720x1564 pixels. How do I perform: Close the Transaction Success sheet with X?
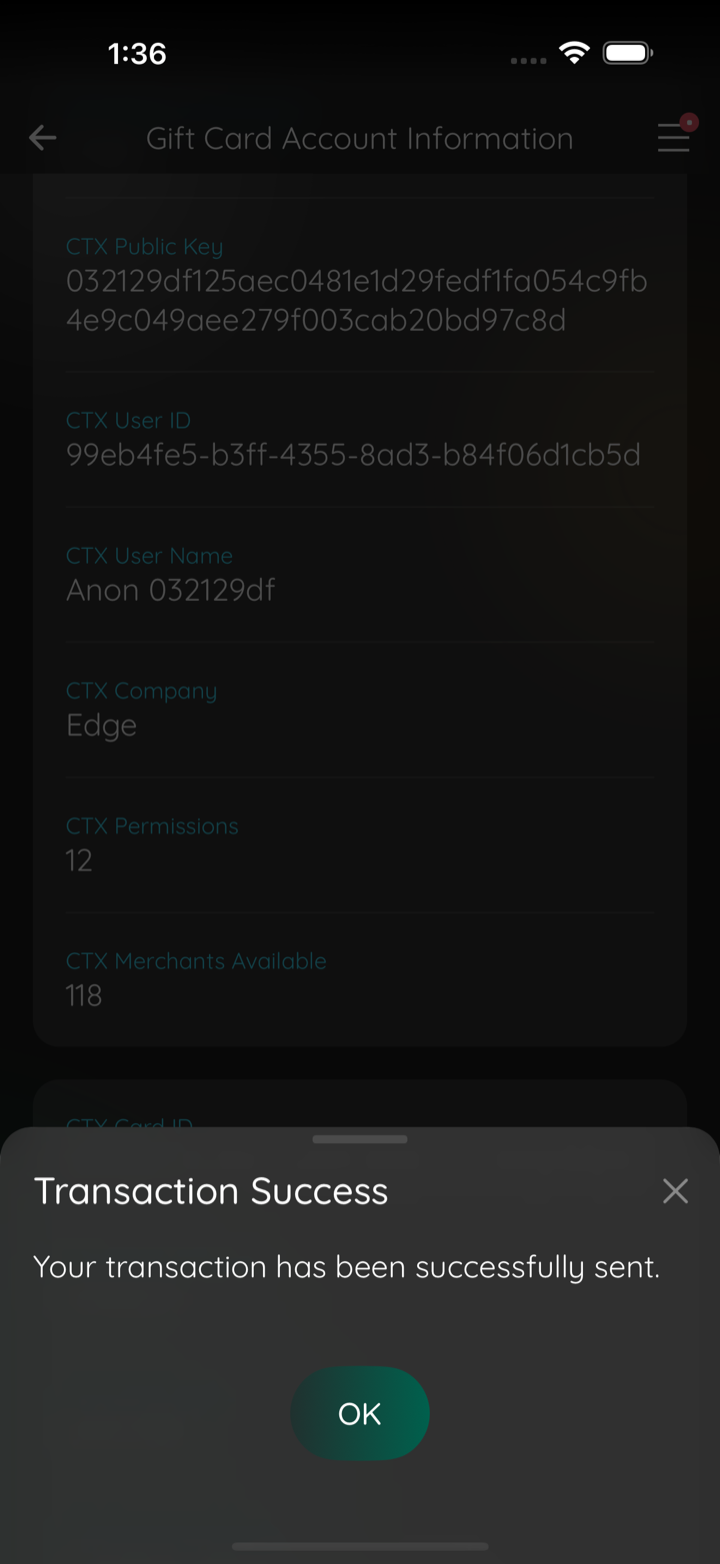(675, 1191)
